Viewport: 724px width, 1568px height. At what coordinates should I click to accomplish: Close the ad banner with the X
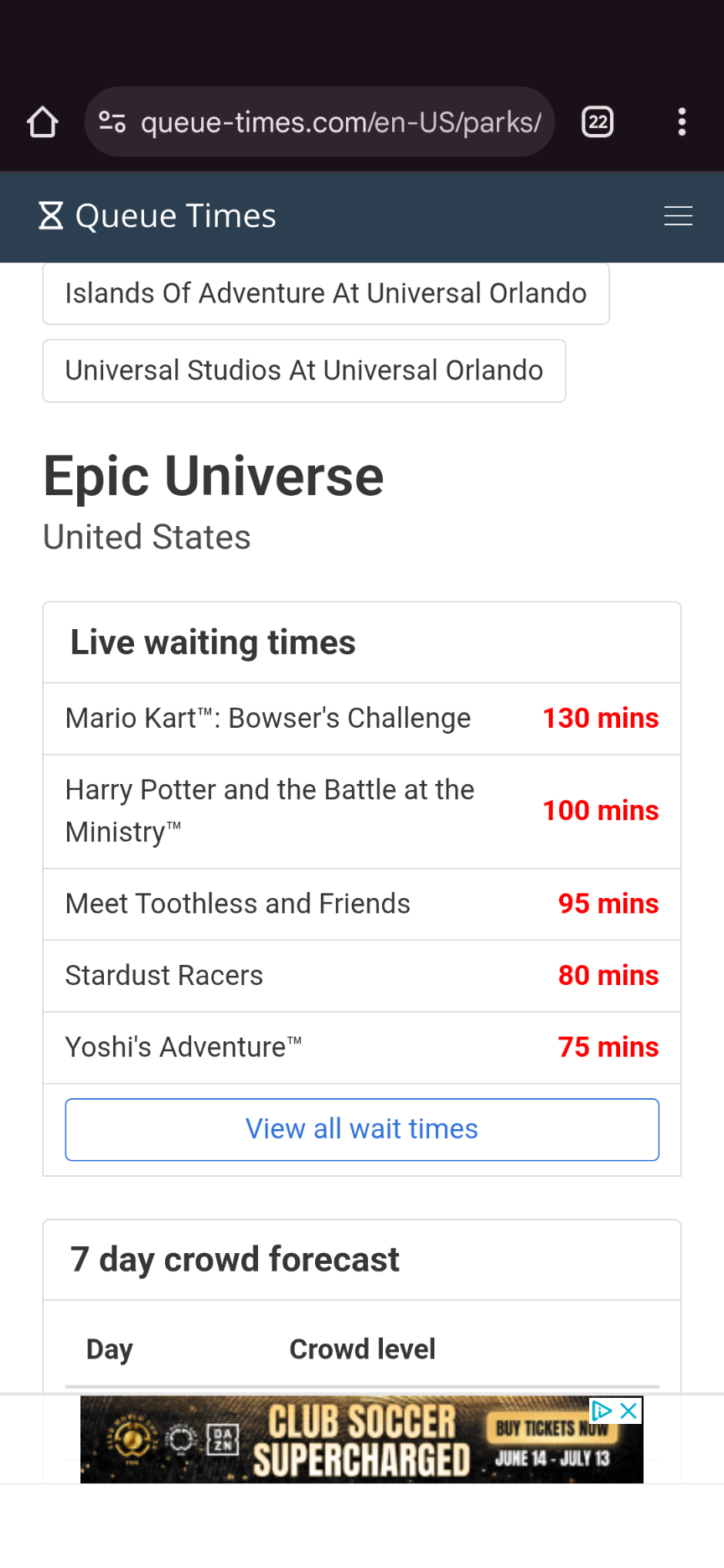tap(629, 1411)
